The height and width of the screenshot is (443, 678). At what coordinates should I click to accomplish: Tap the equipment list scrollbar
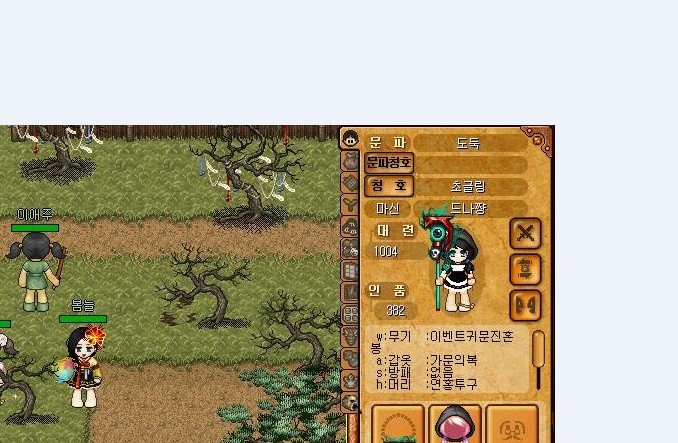click(x=539, y=348)
